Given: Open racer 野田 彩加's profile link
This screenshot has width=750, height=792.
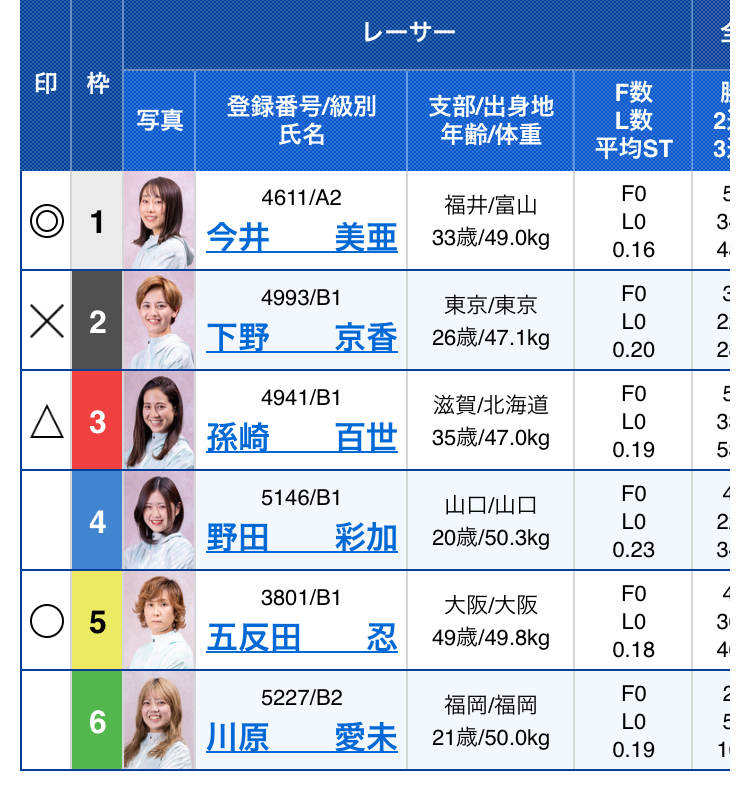Looking at the screenshot, I should click(301, 538).
